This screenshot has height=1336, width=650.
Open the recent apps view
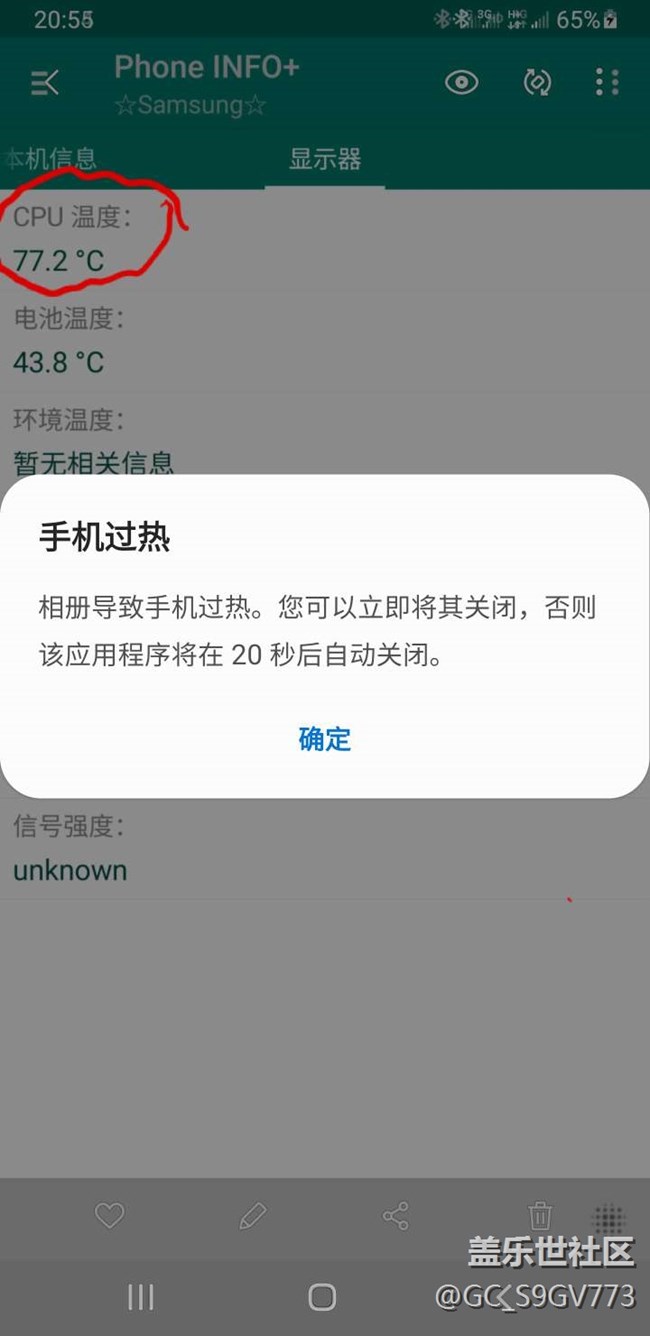[141, 1297]
